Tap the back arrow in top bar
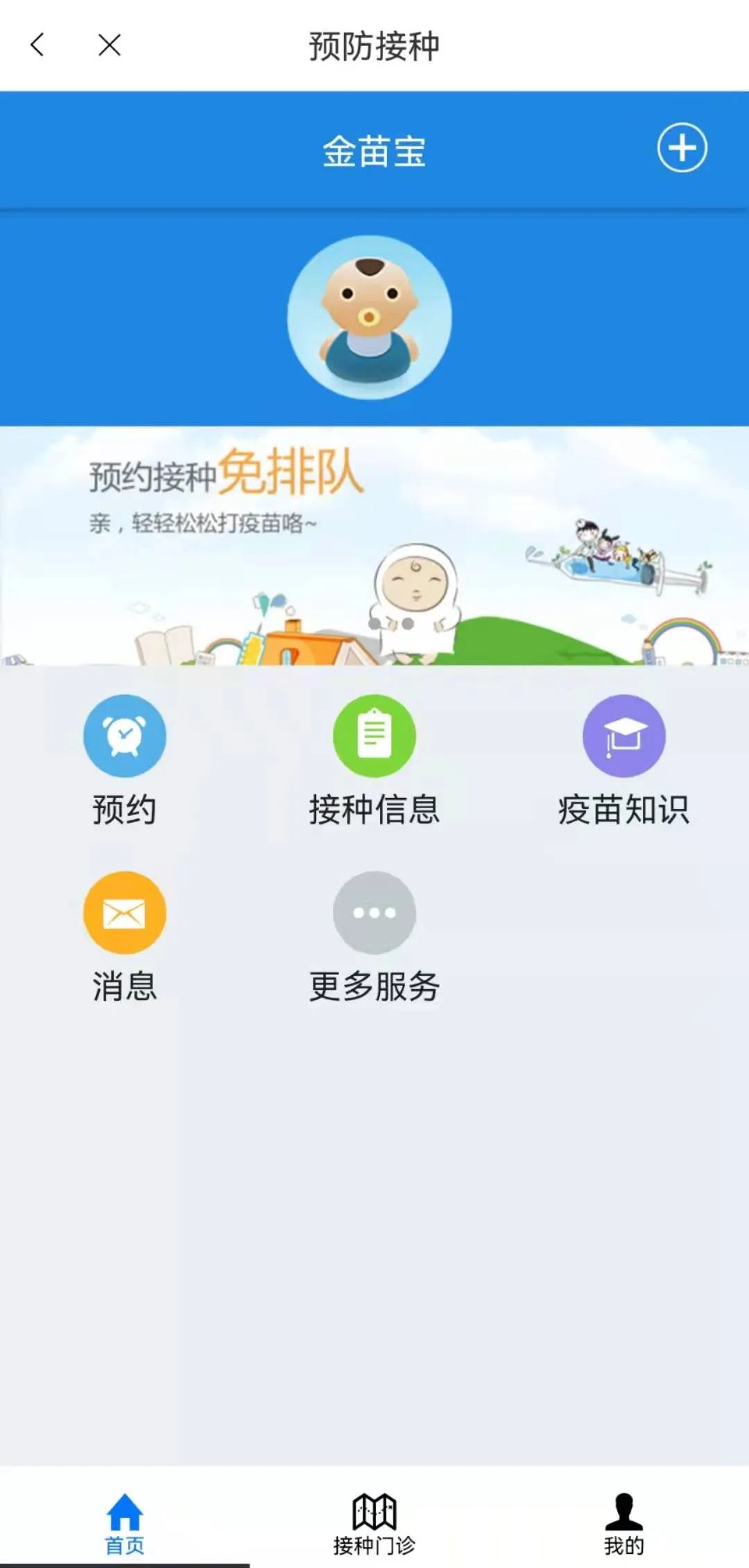 click(x=37, y=44)
